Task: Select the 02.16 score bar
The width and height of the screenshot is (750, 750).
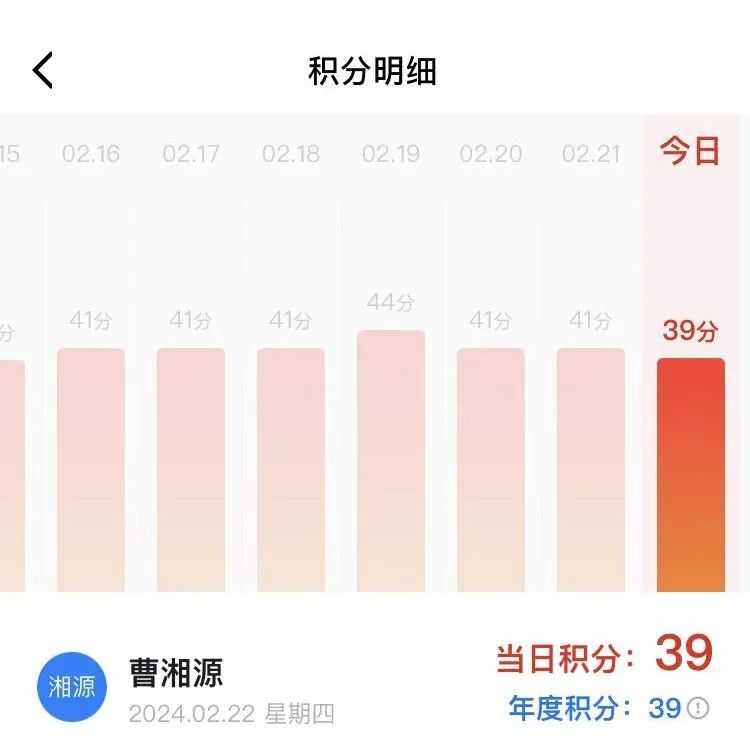Action: coord(91,470)
